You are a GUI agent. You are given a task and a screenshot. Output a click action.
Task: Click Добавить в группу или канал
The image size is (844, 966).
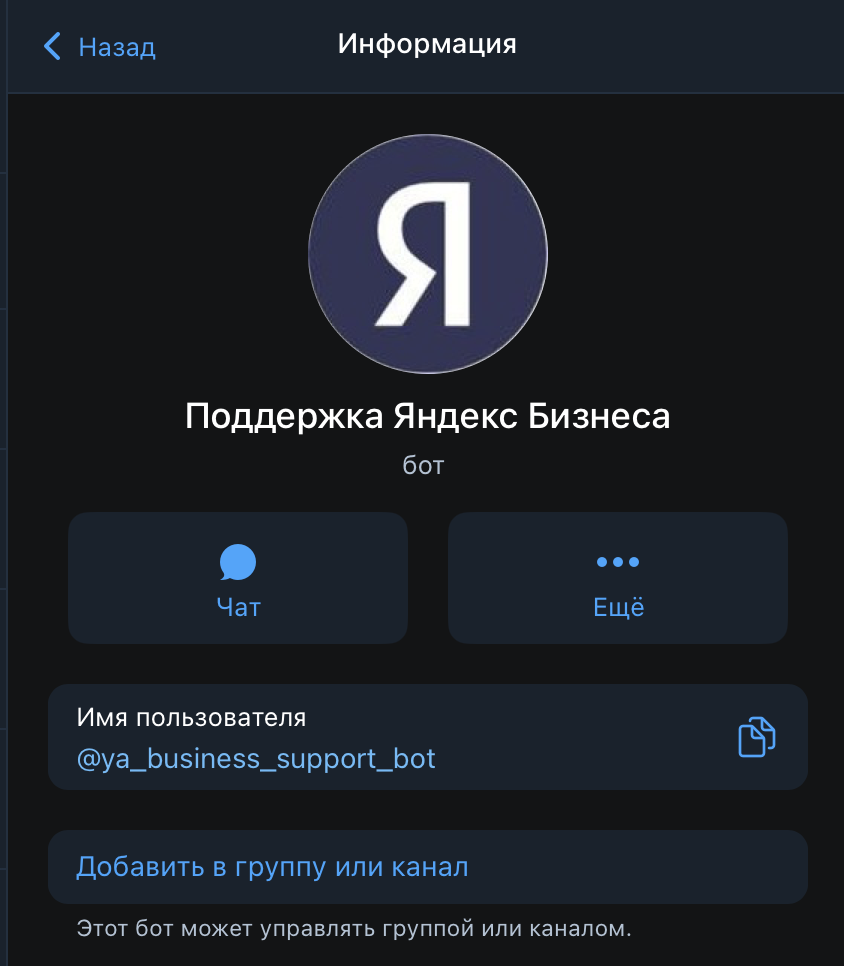point(270,866)
